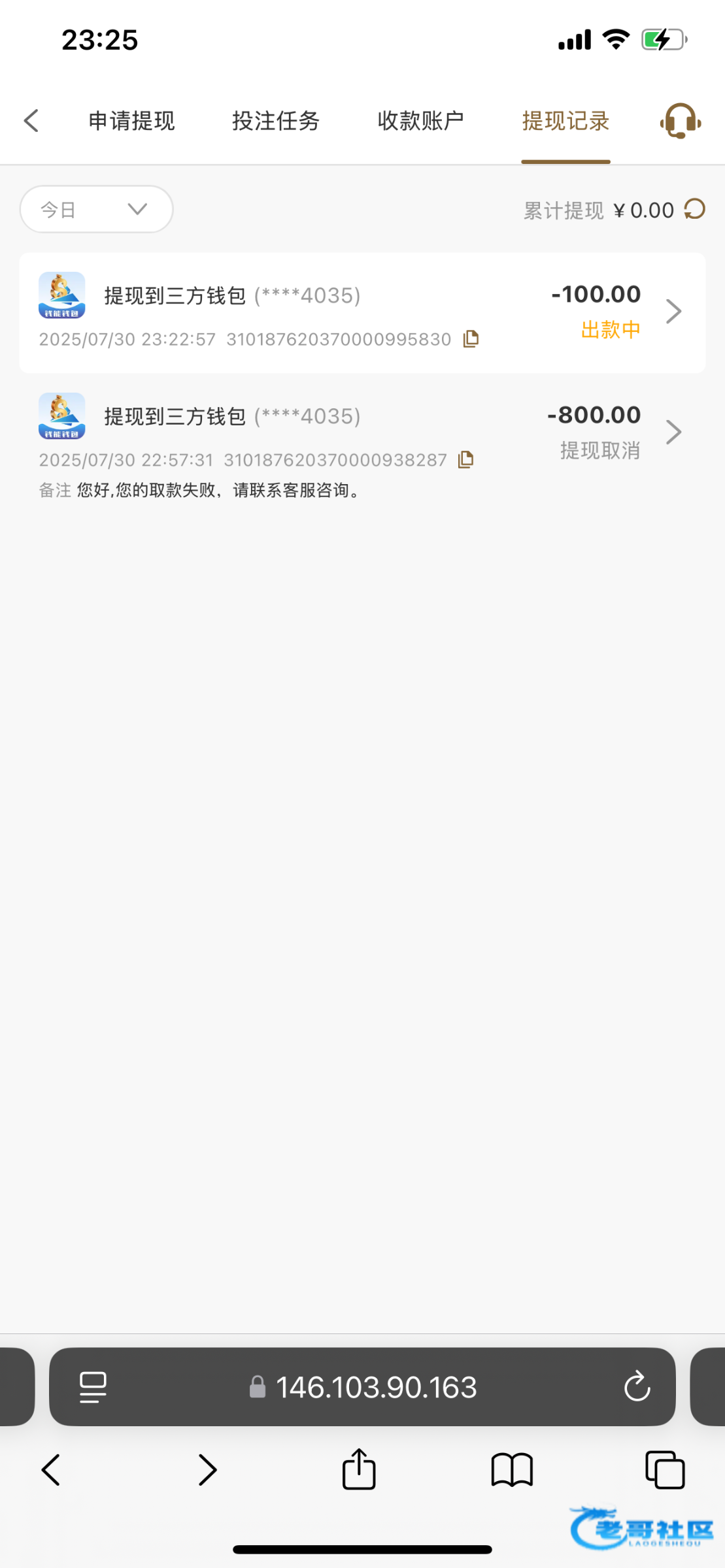
Task: Open the -100.00 出款中 withdrawal record
Action: 362,313
